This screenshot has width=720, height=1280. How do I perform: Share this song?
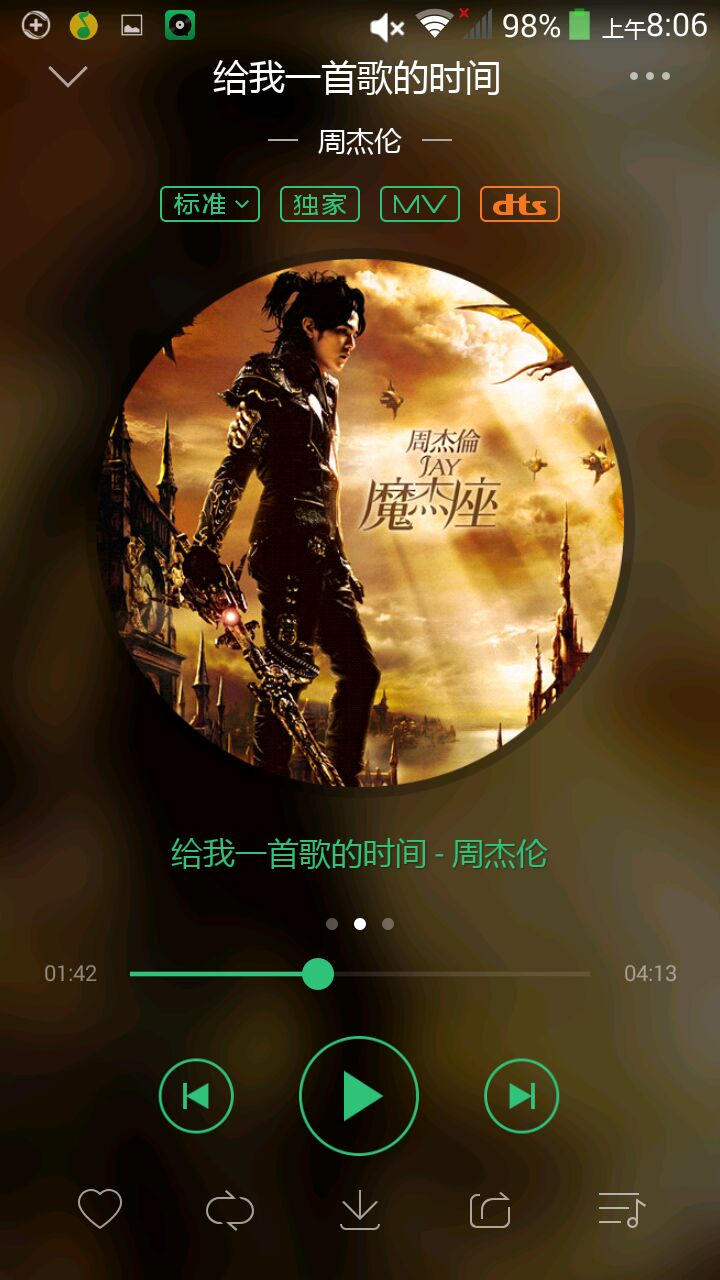click(490, 1210)
